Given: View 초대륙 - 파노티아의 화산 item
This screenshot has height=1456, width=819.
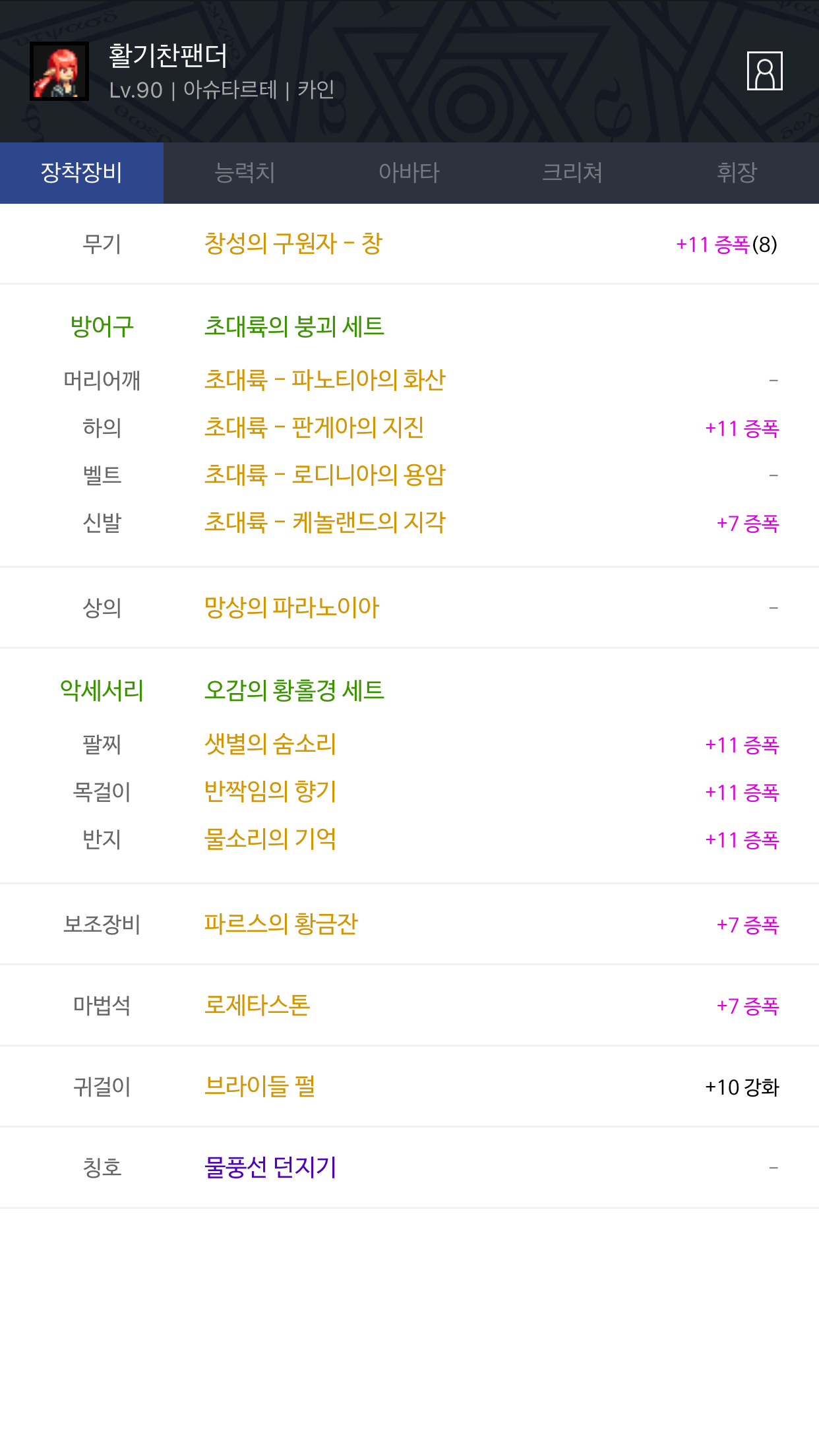Looking at the screenshot, I should coord(325,380).
